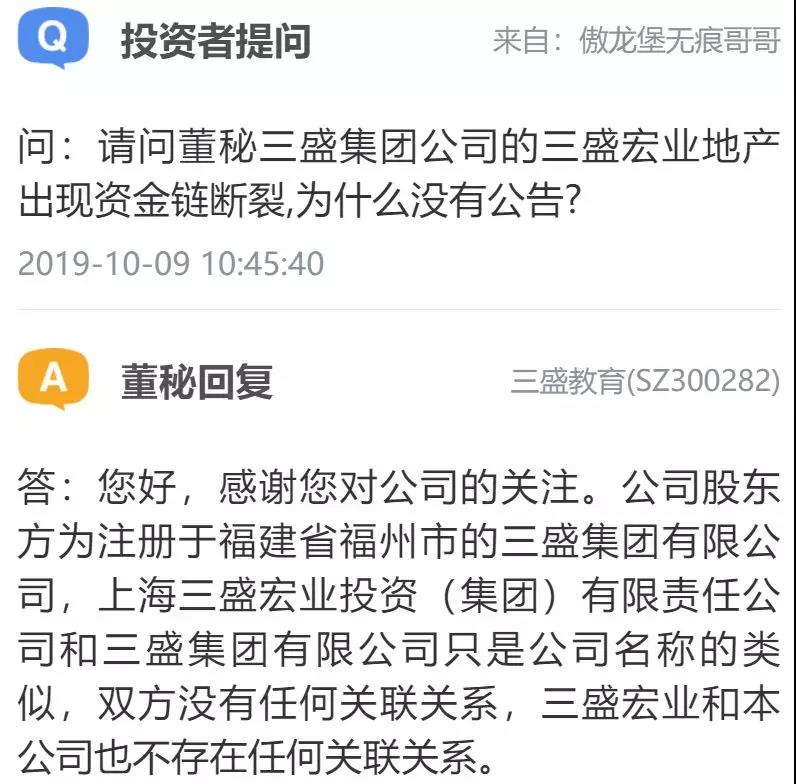Open the 三盛教育(SZ300282) stock page
This screenshot has width=796, height=784.
coord(645,381)
